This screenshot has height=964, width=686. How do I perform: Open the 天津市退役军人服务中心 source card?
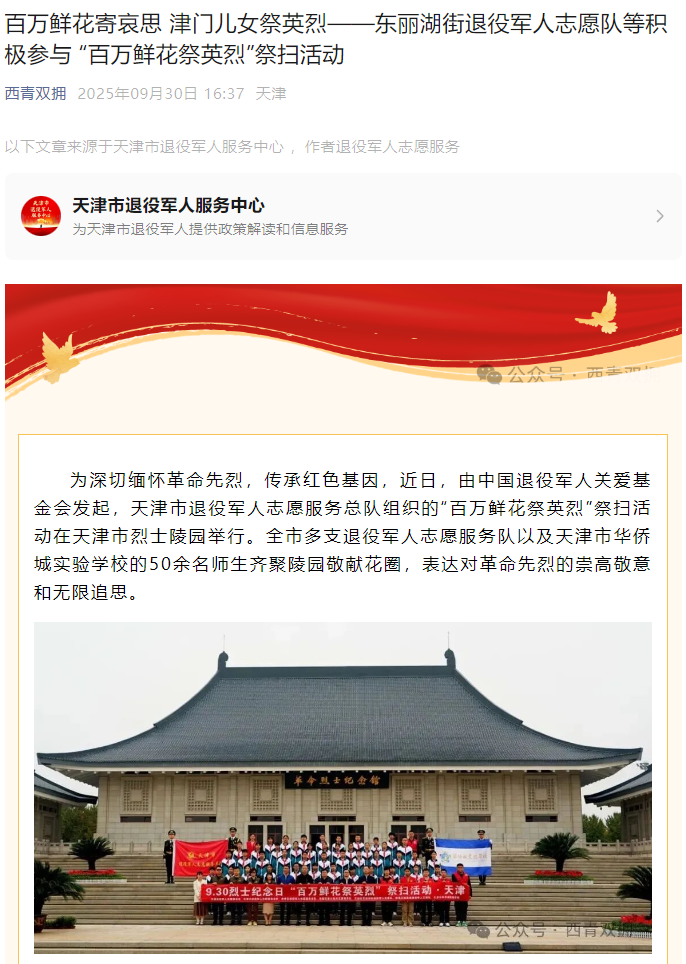(343, 216)
